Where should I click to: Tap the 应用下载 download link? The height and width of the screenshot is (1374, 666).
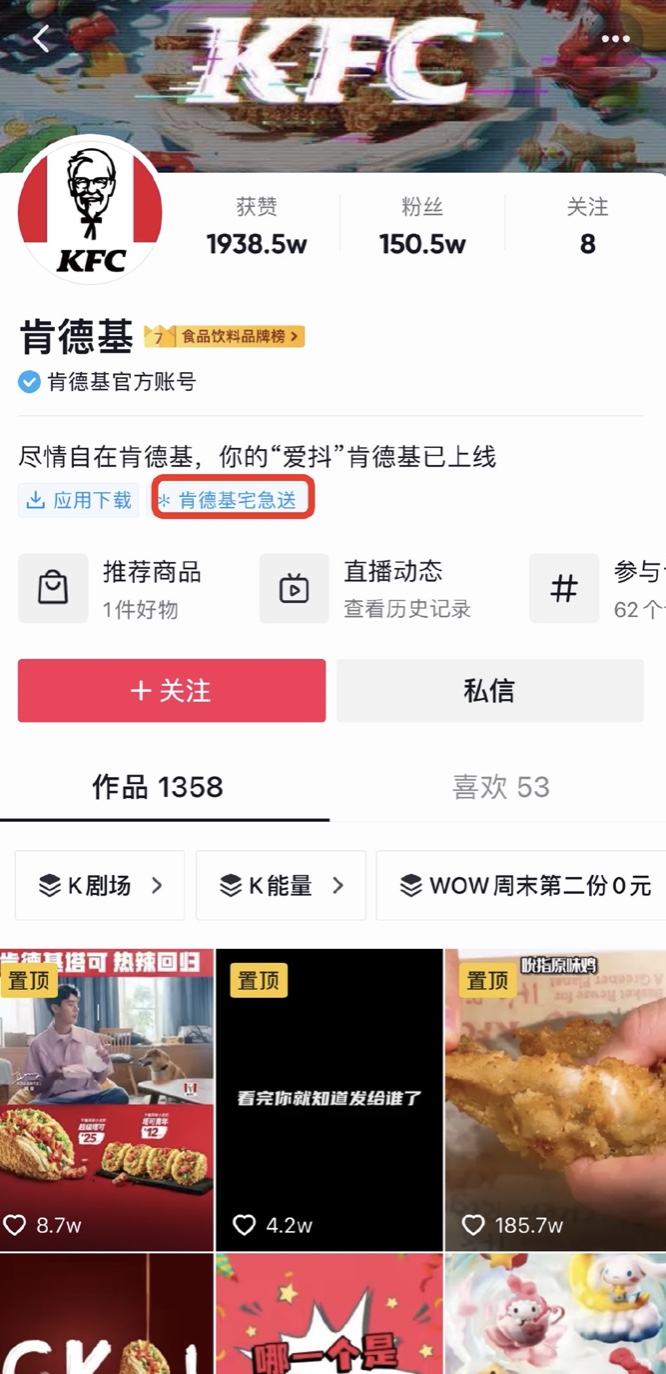click(x=78, y=500)
